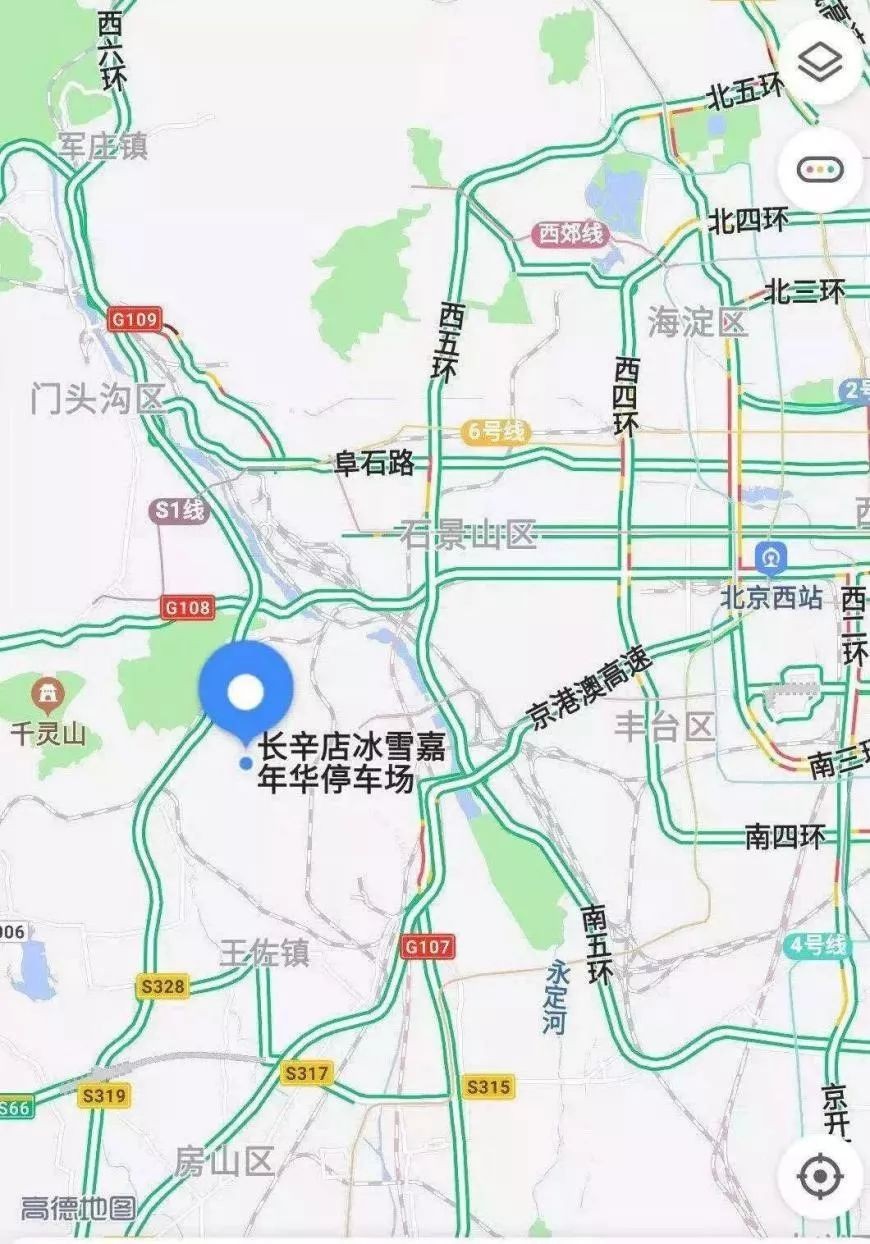The height and width of the screenshot is (1244, 870).
Task: Open the map layers selector
Action: pos(820,62)
